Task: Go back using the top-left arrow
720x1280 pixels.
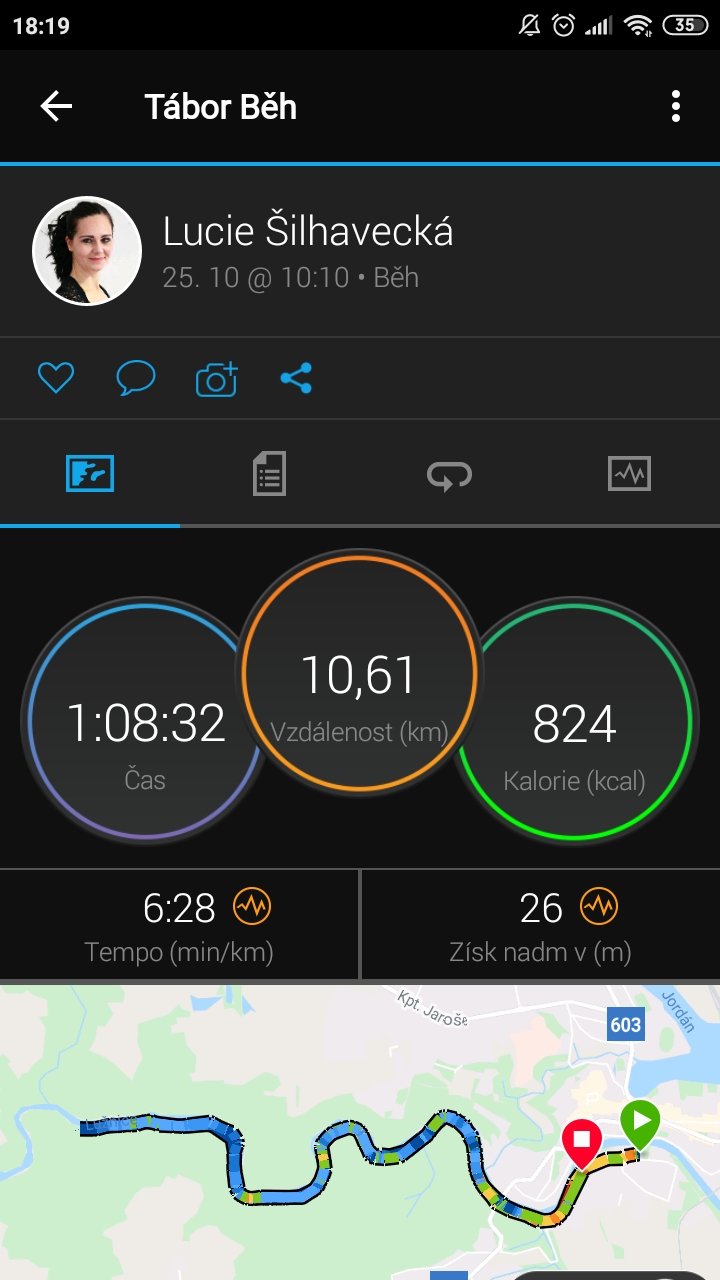Action: pos(56,106)
